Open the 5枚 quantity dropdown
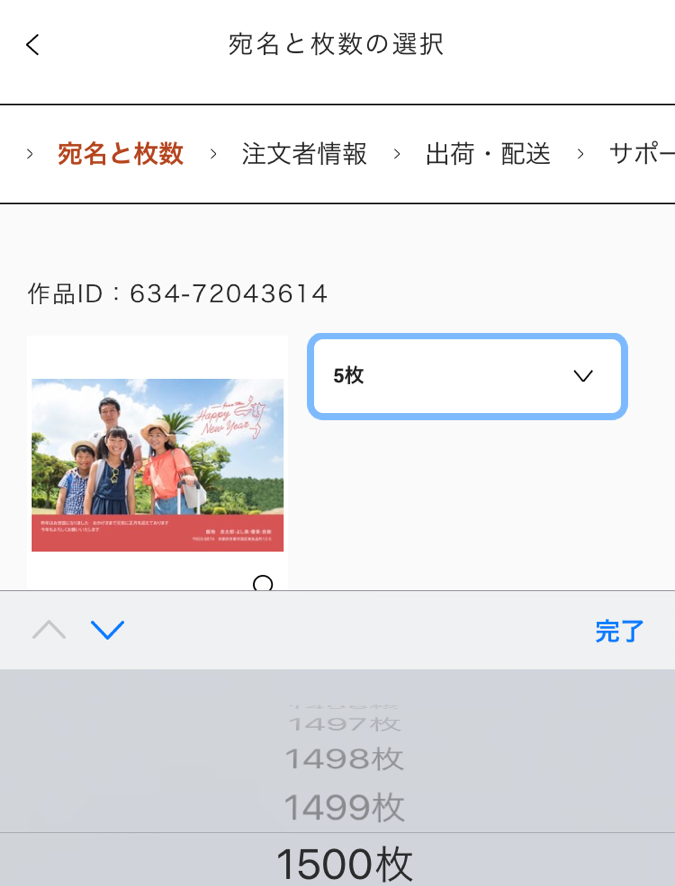675x886 pixels. pyautogui.click(x=467, y=376)
